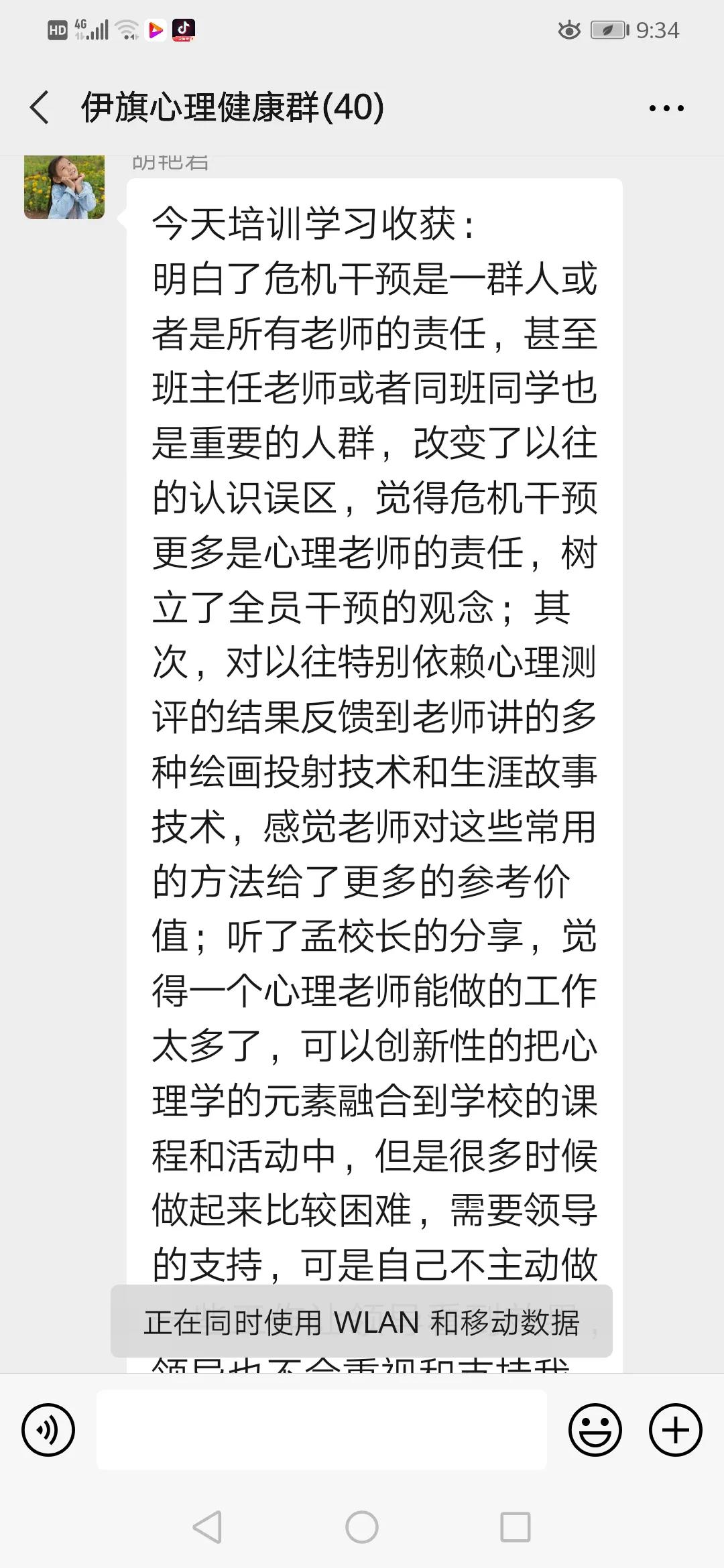
Task: Tap the system back navigation button
Action: tap(207, 1527)
